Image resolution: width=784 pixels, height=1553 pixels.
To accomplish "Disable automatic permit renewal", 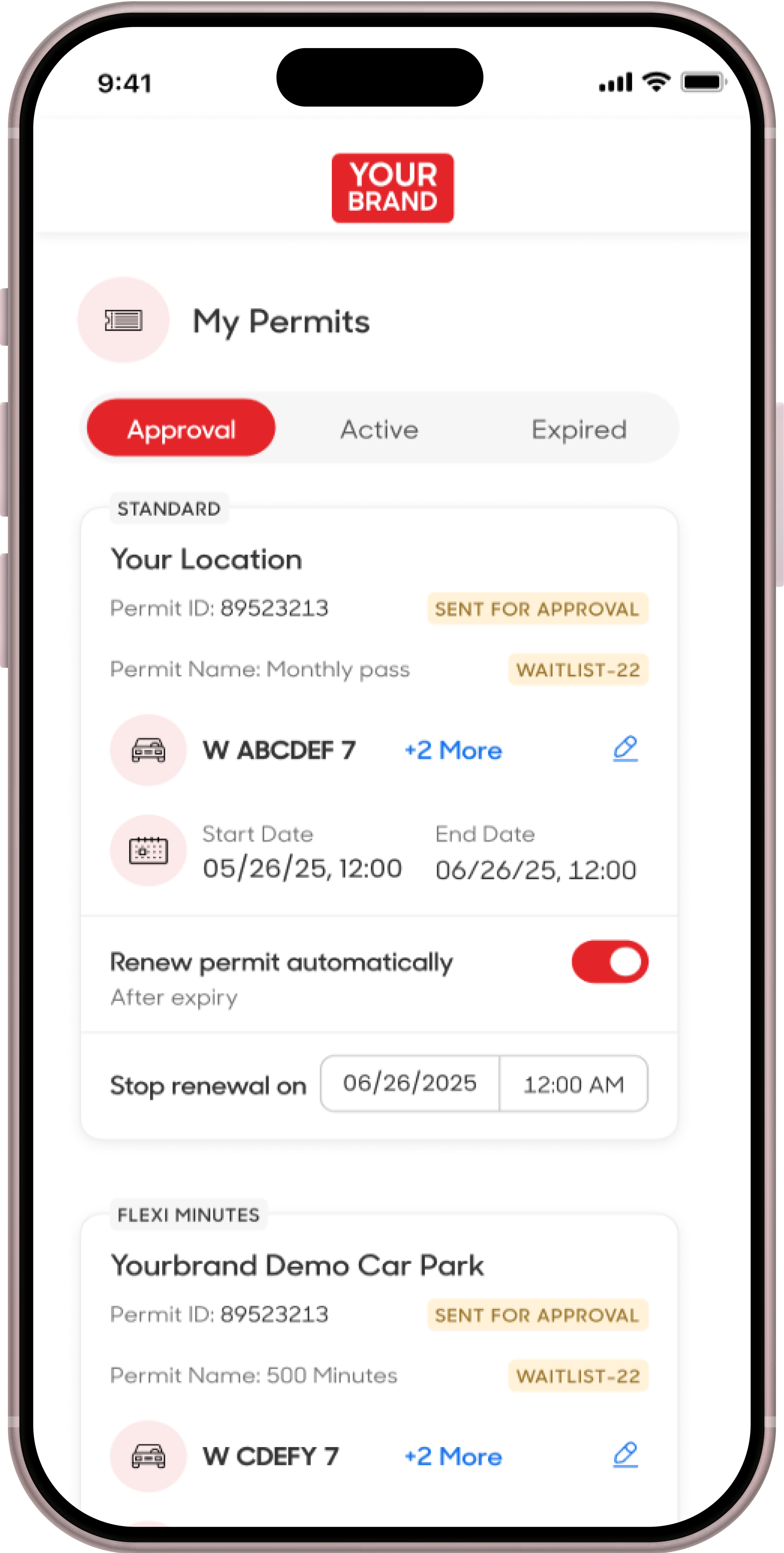I will click(x=609, y=961).
